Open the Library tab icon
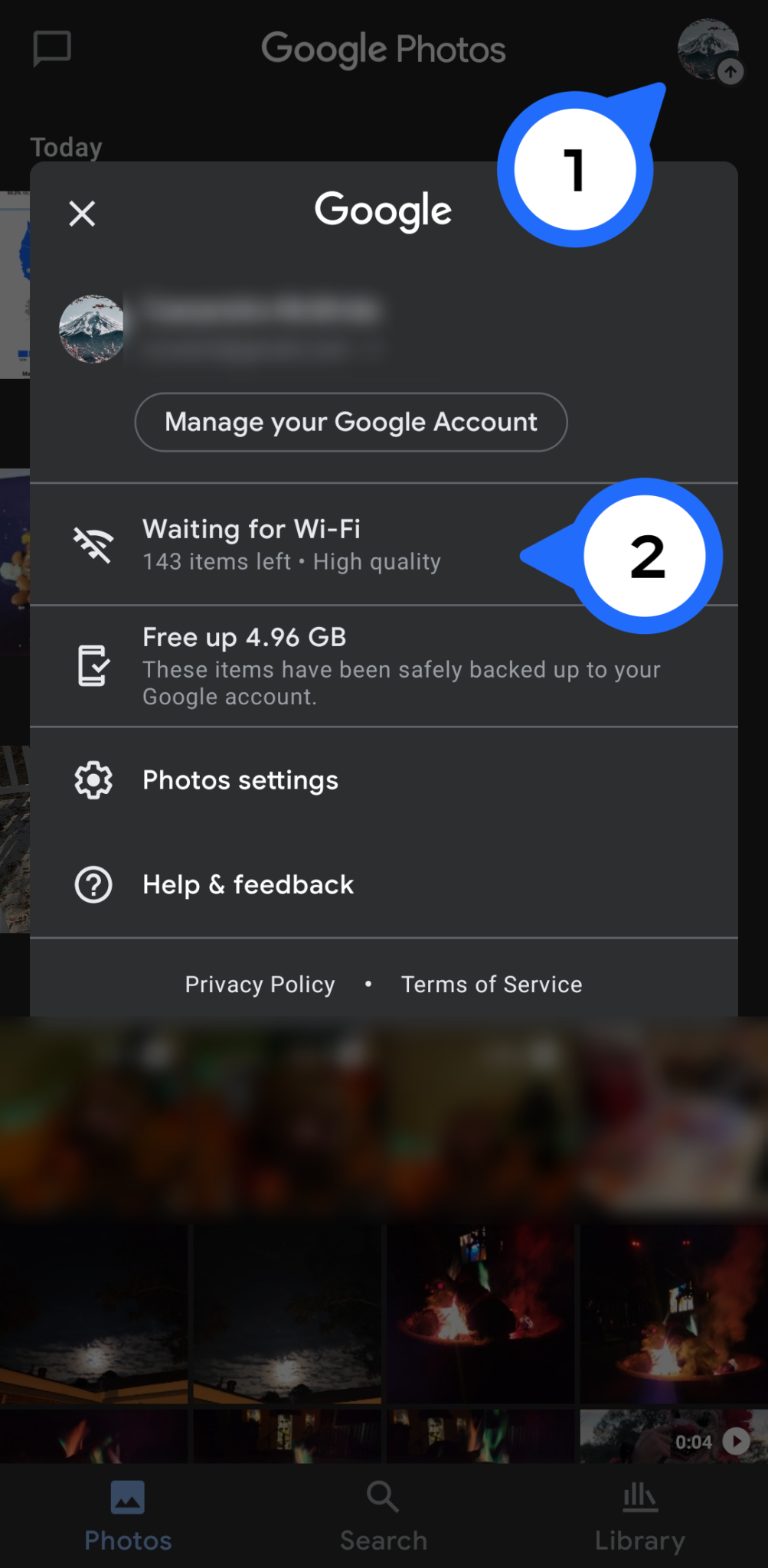This screenshot has width=768, height=1568. point(639,1495)
